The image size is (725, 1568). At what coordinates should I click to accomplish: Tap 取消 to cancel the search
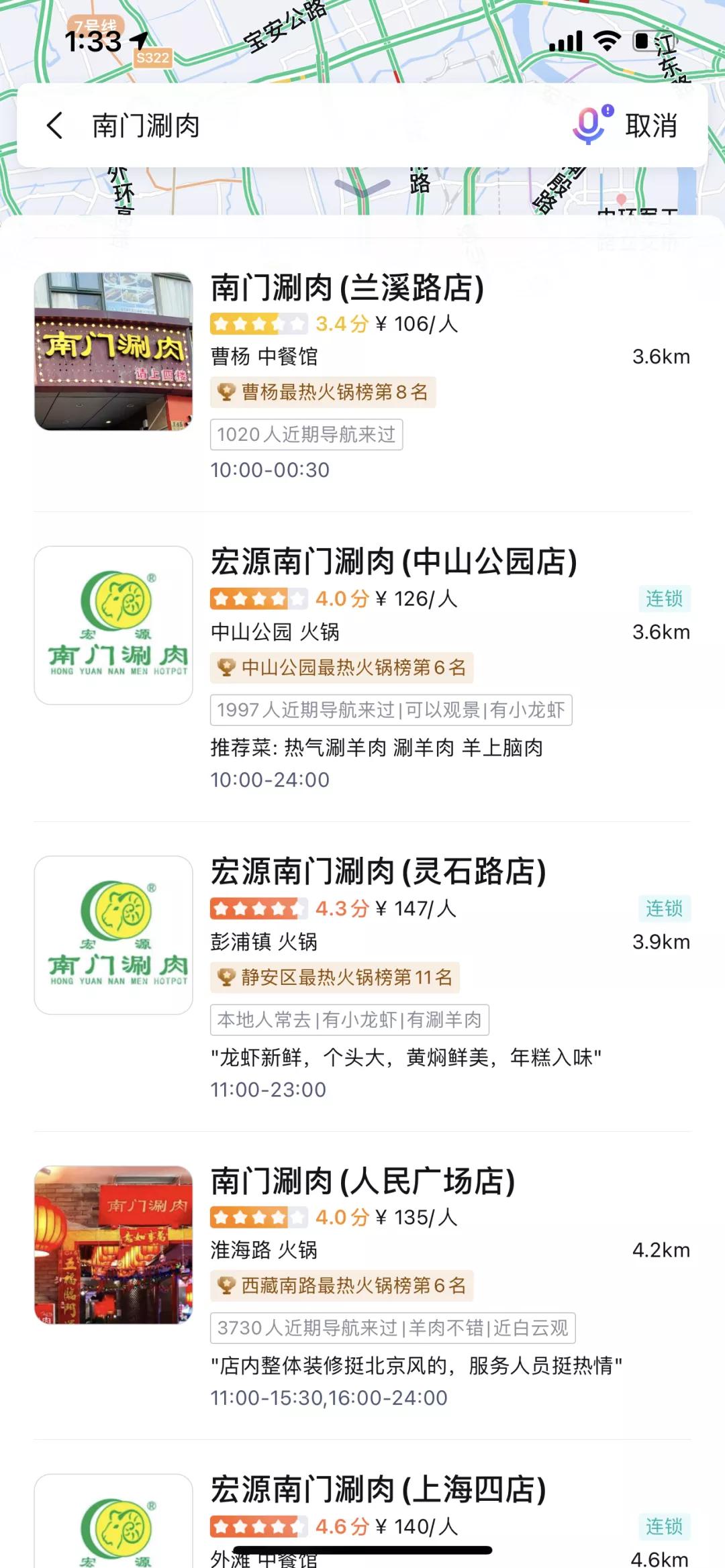650,125
